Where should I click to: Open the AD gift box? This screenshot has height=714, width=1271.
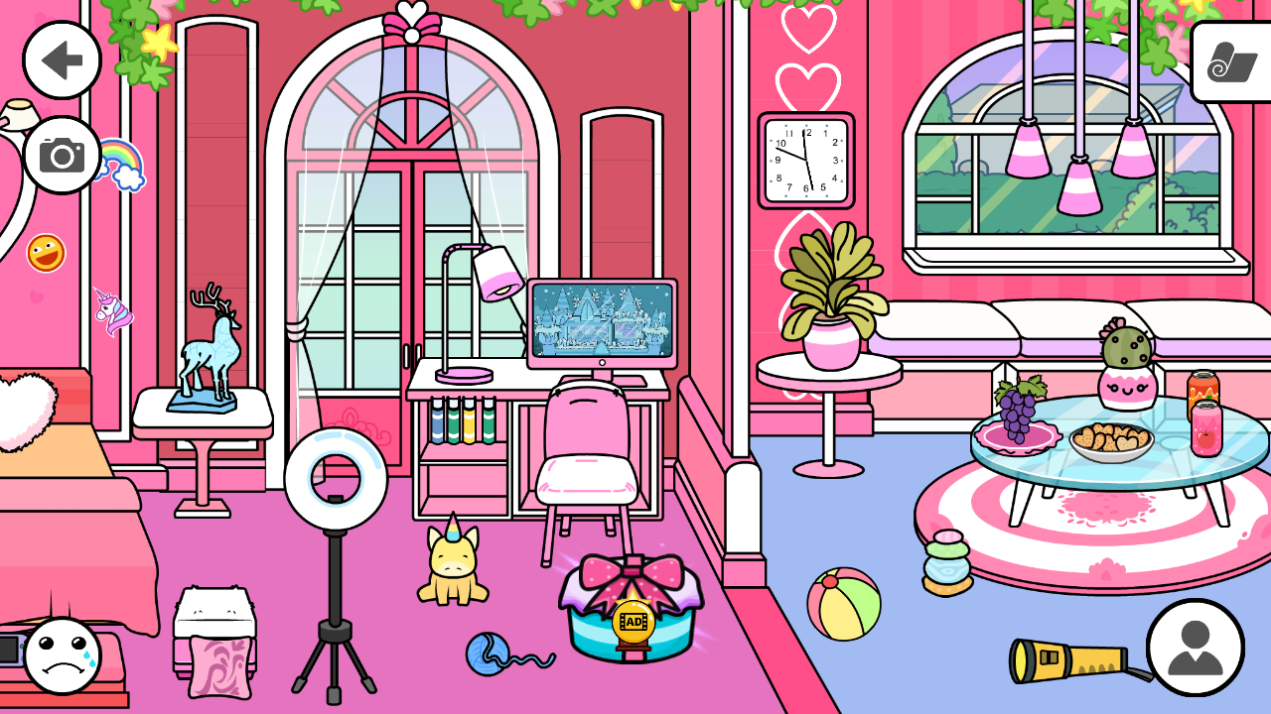tap(631, 612)
